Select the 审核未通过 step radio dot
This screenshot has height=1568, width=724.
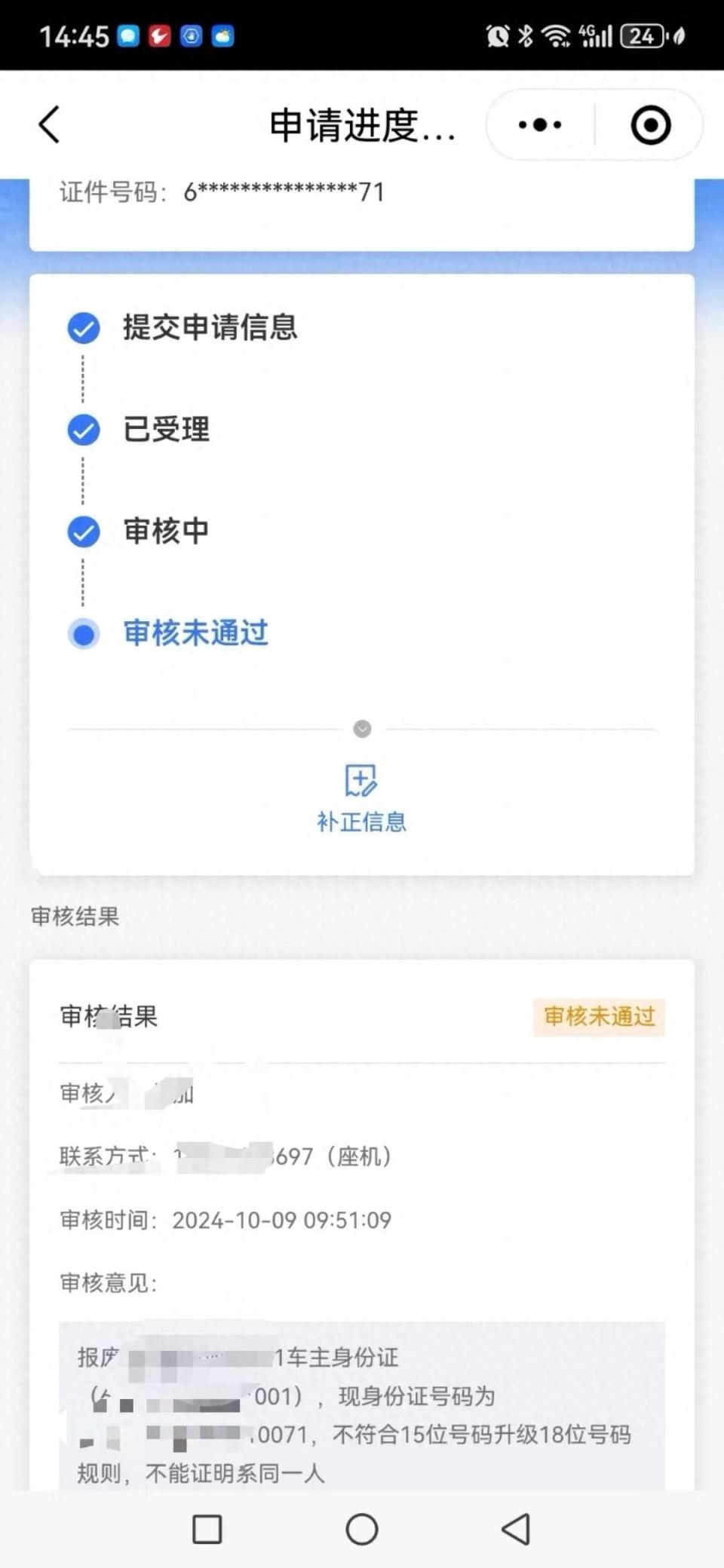pos(83,633)
